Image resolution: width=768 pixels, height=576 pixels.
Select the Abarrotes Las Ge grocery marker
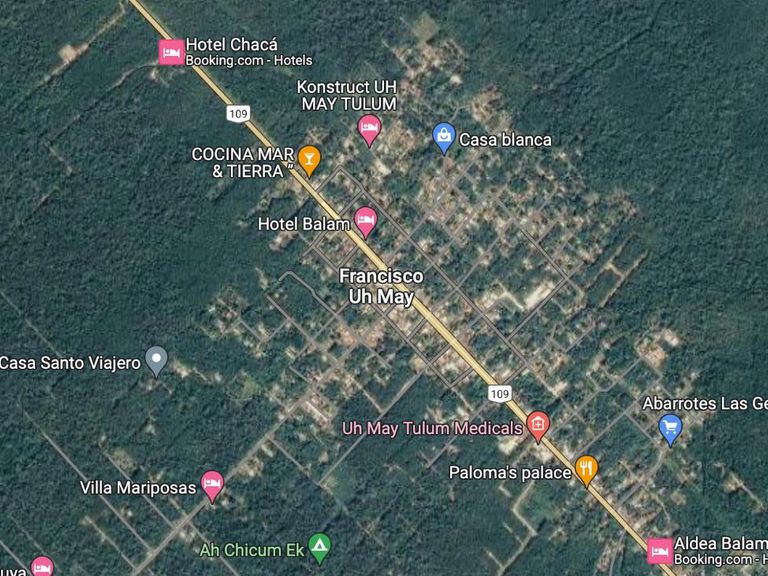671,429
